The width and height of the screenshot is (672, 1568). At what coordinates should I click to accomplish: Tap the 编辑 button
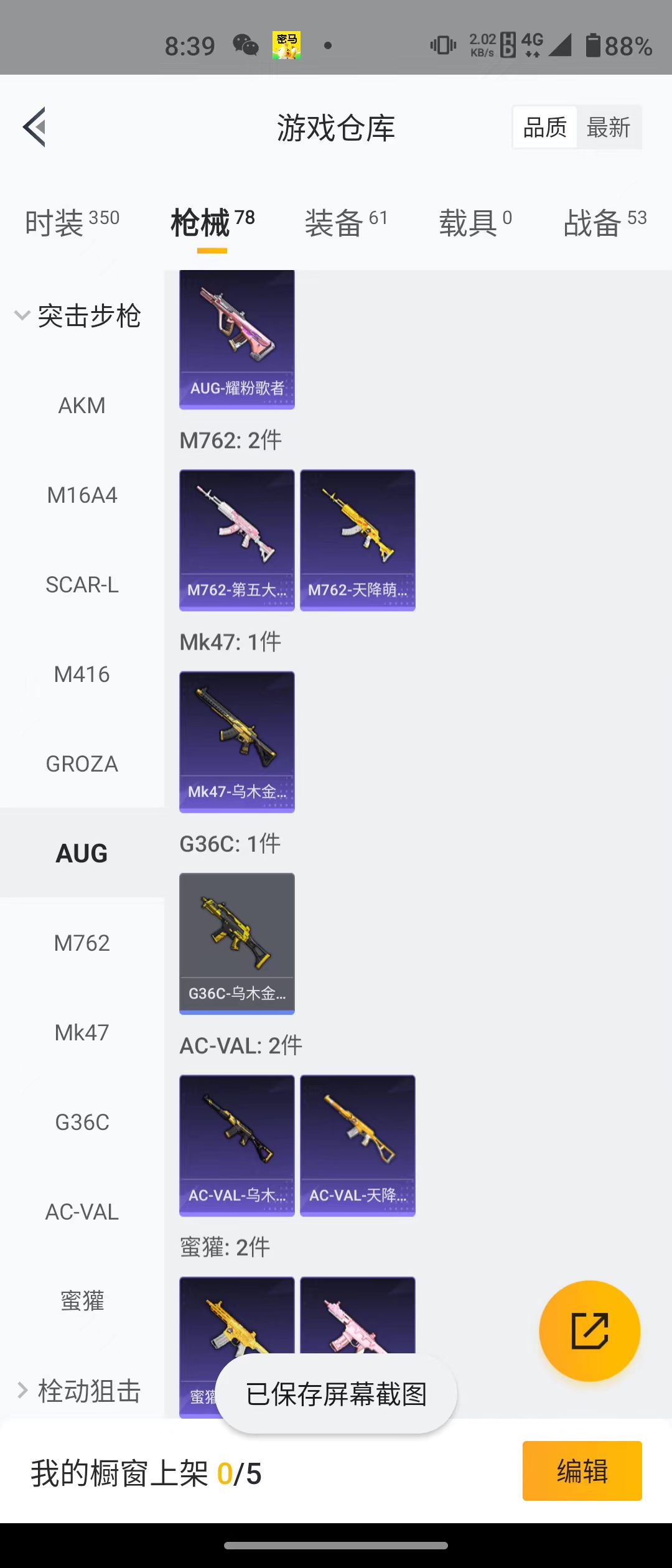(x=582, y=1471)
